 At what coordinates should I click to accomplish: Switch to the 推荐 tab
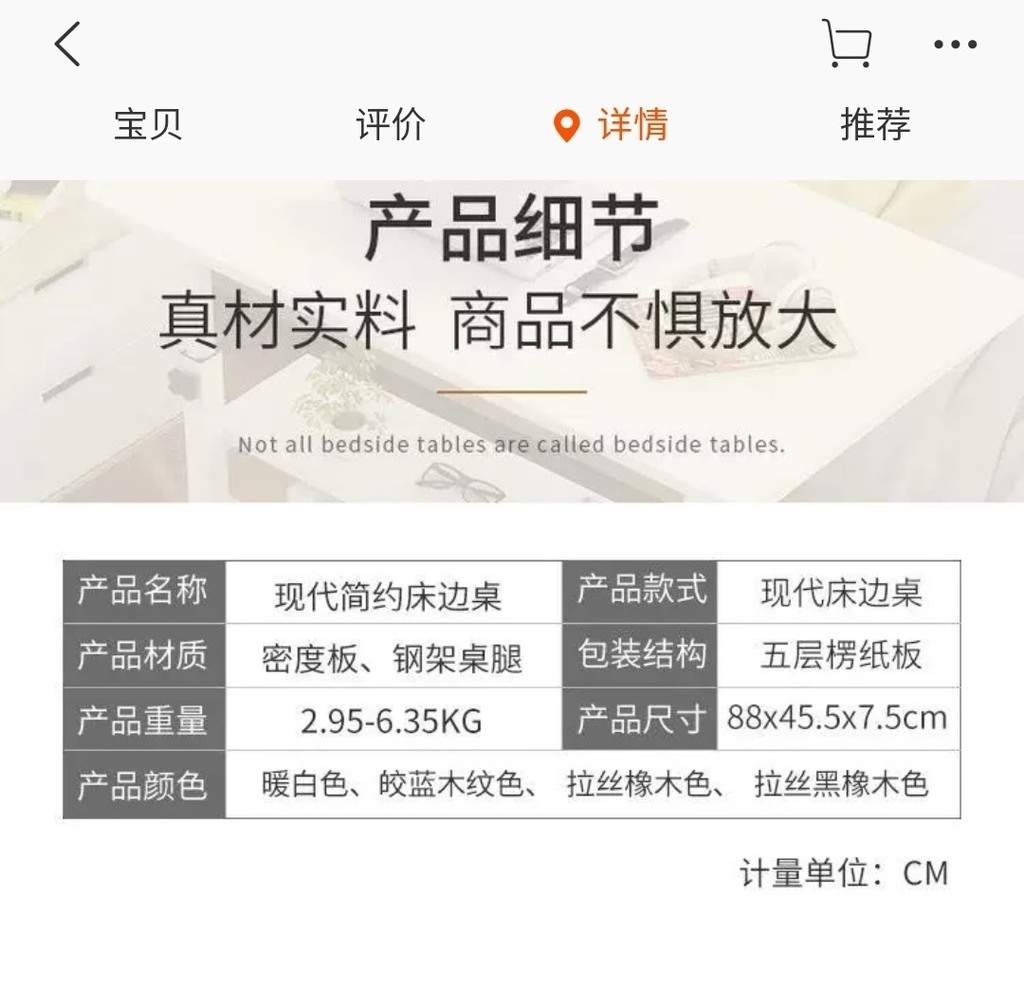tap(875, 125)
